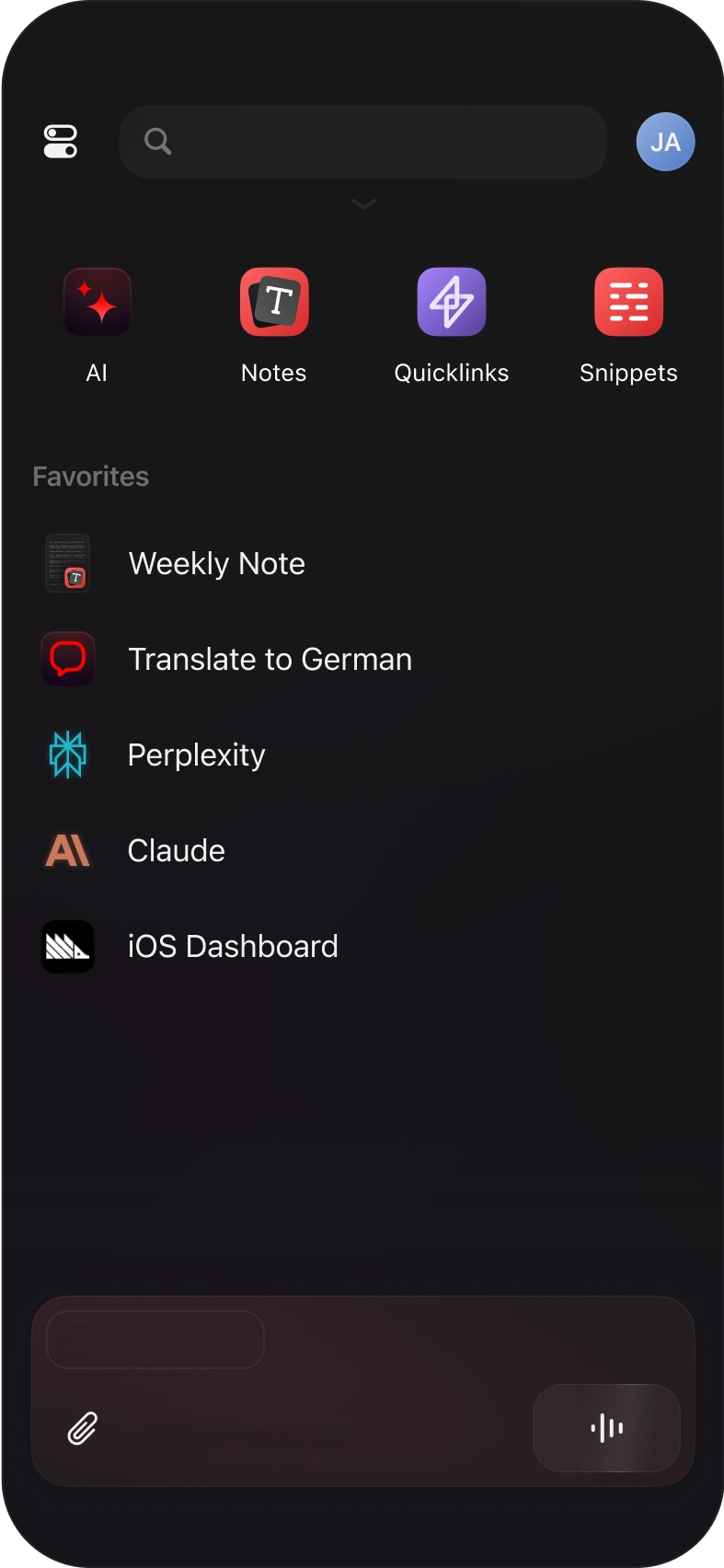724x1568 pixels.
Task: Open the settings toggles icon
Action: (61, 142)
